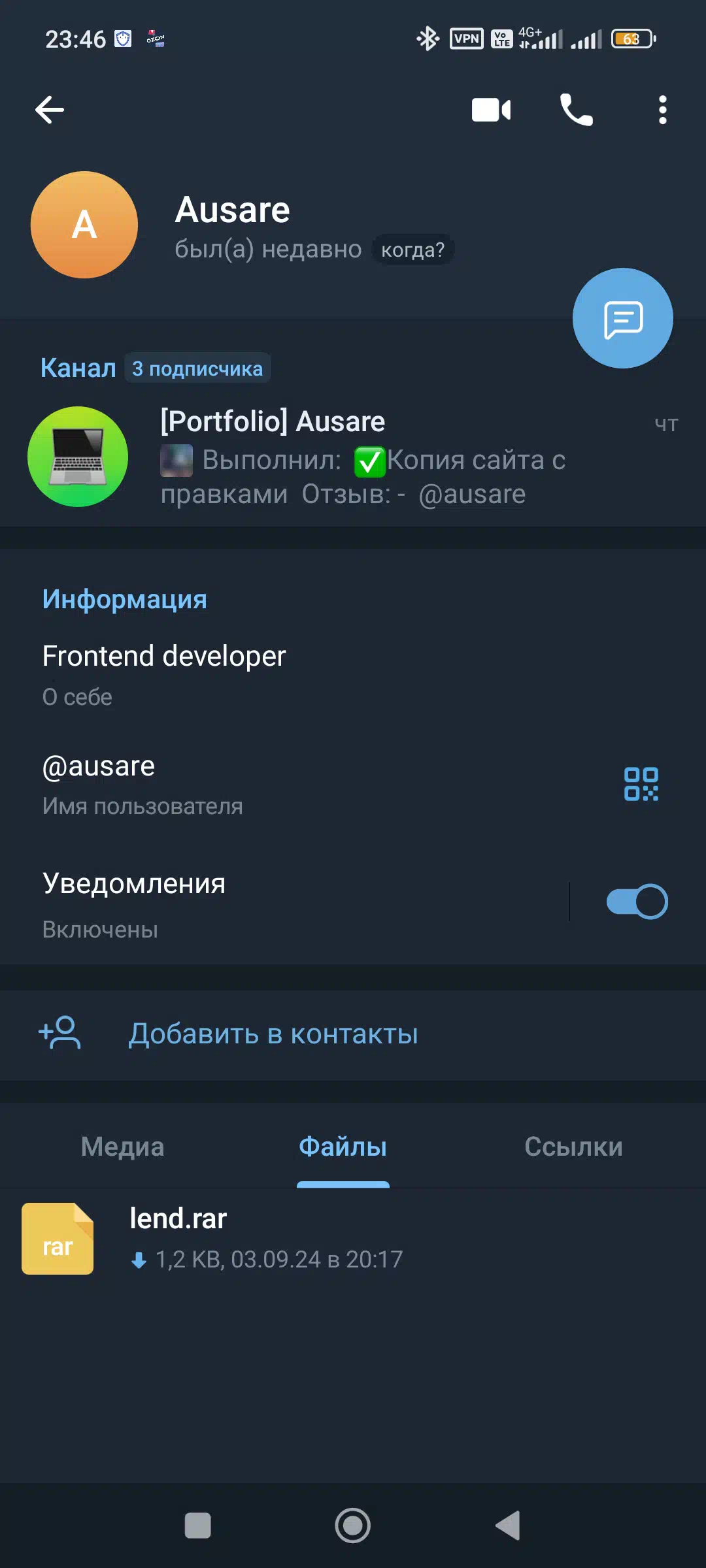Tap Добавить в контакты
Viewport: 706px width, 1568px height.
coord(273,1034)
